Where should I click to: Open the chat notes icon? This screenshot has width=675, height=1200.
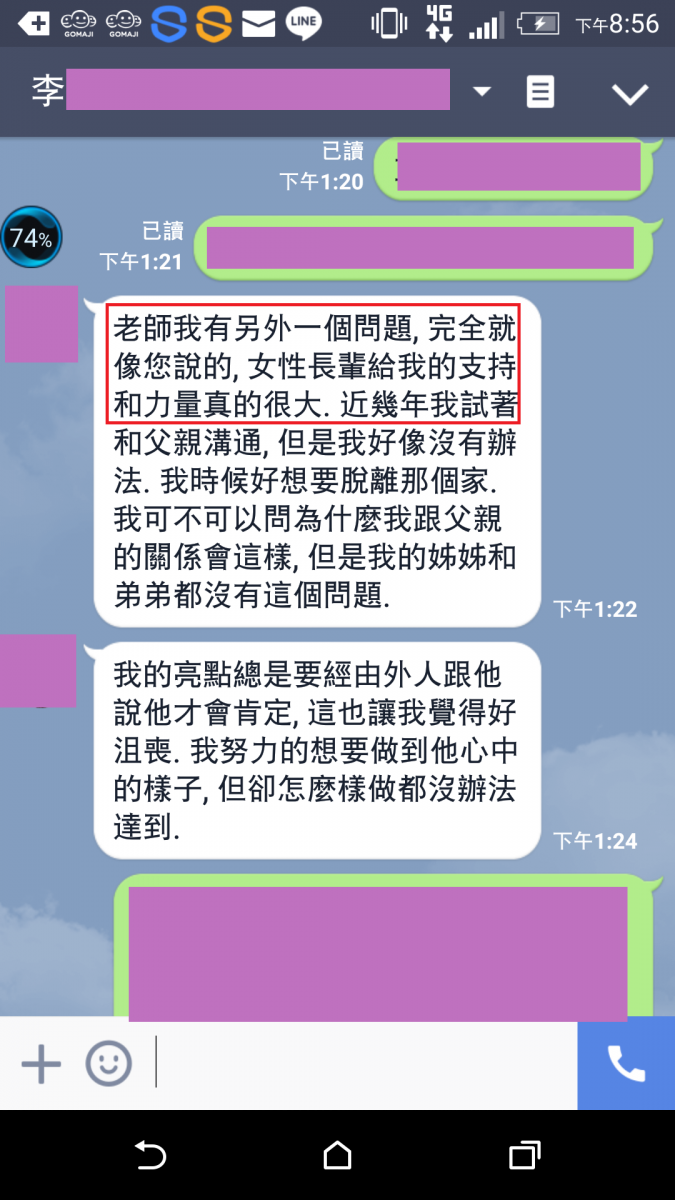[540, 93]
